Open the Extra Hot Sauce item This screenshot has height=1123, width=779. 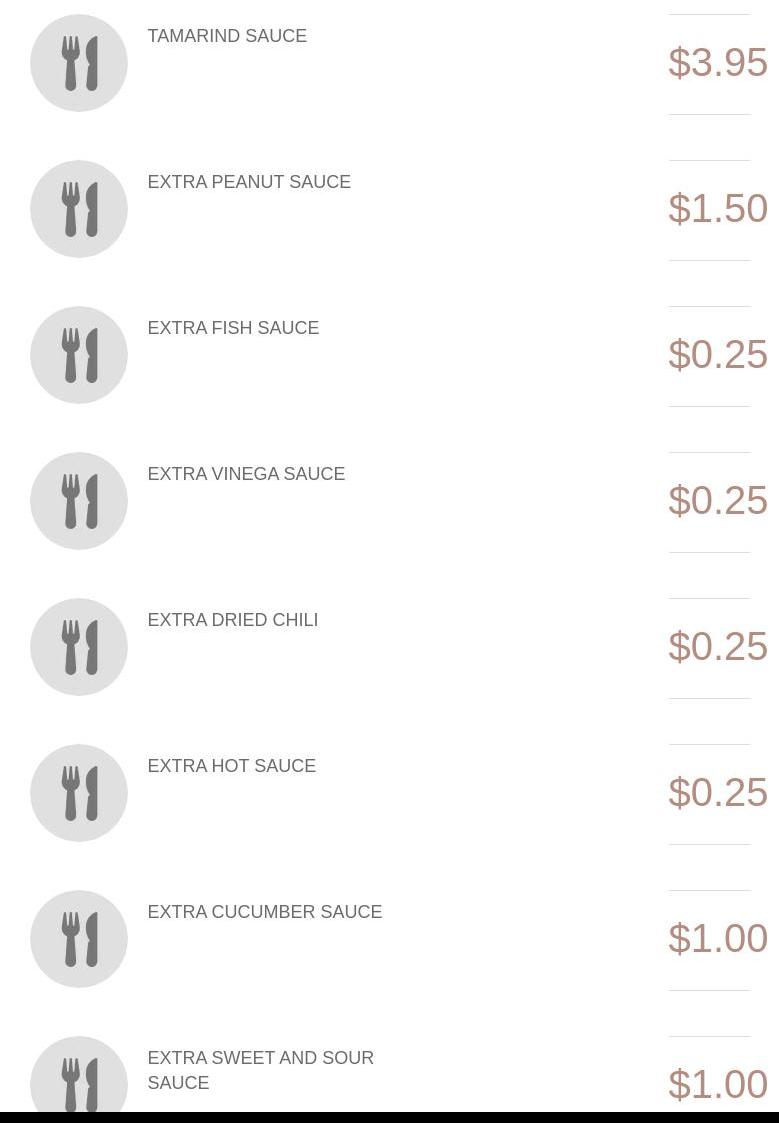[x=231, y=767]
